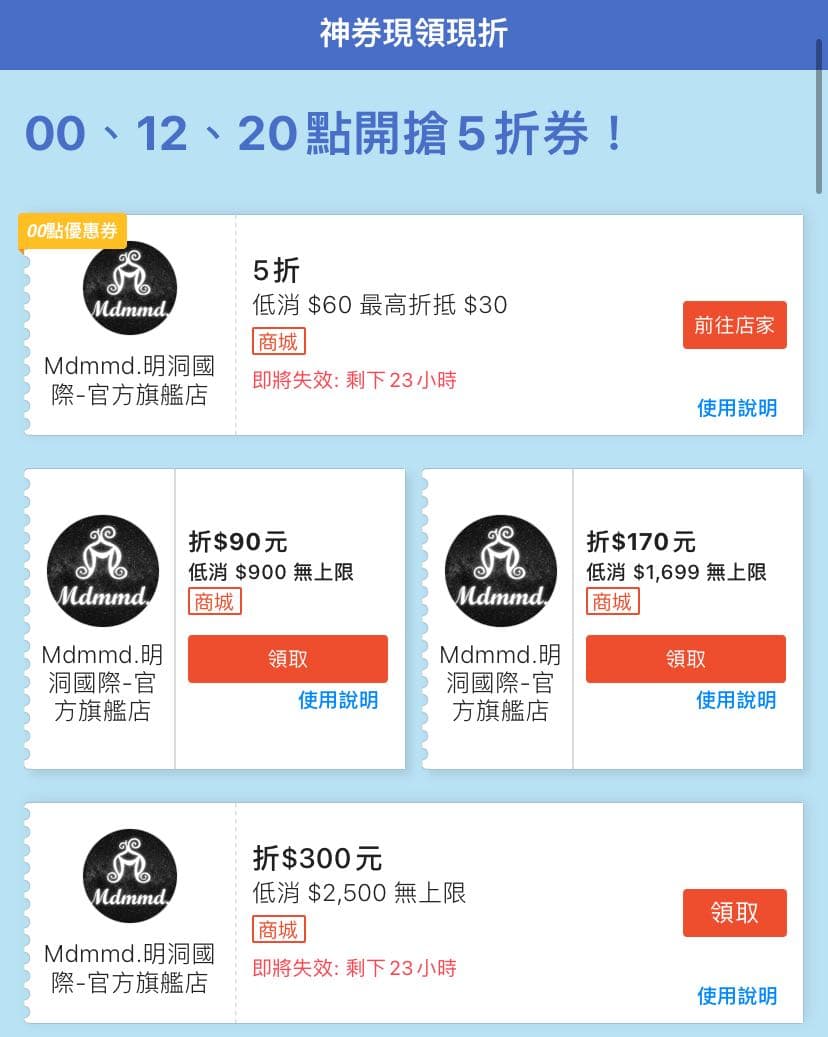
Task: Open 使用說明 on the 折$170 coupon
Action: click(x=736, y=701)
